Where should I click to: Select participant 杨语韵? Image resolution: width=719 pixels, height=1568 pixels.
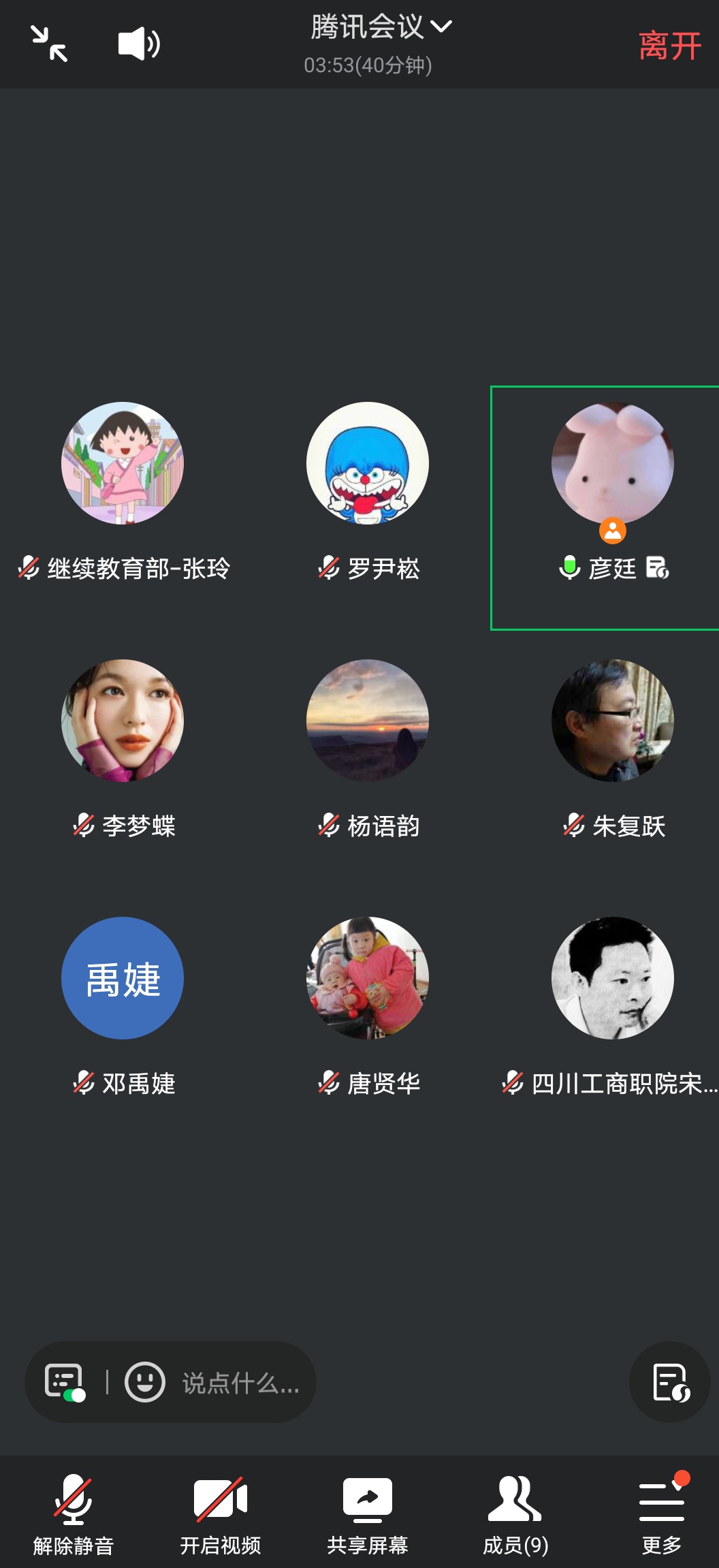368,721
